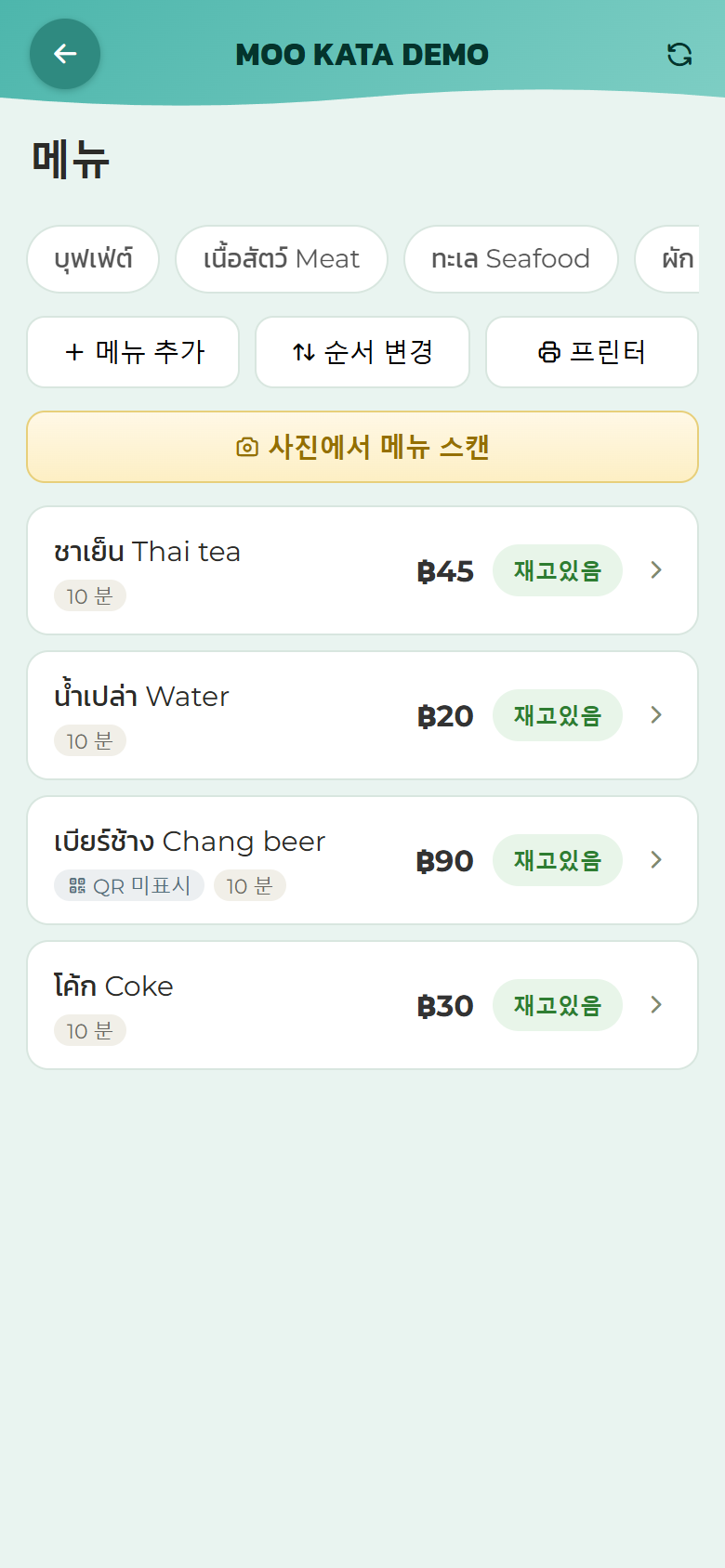
Task: Refresh the menu list
Action: pos(679,55)
